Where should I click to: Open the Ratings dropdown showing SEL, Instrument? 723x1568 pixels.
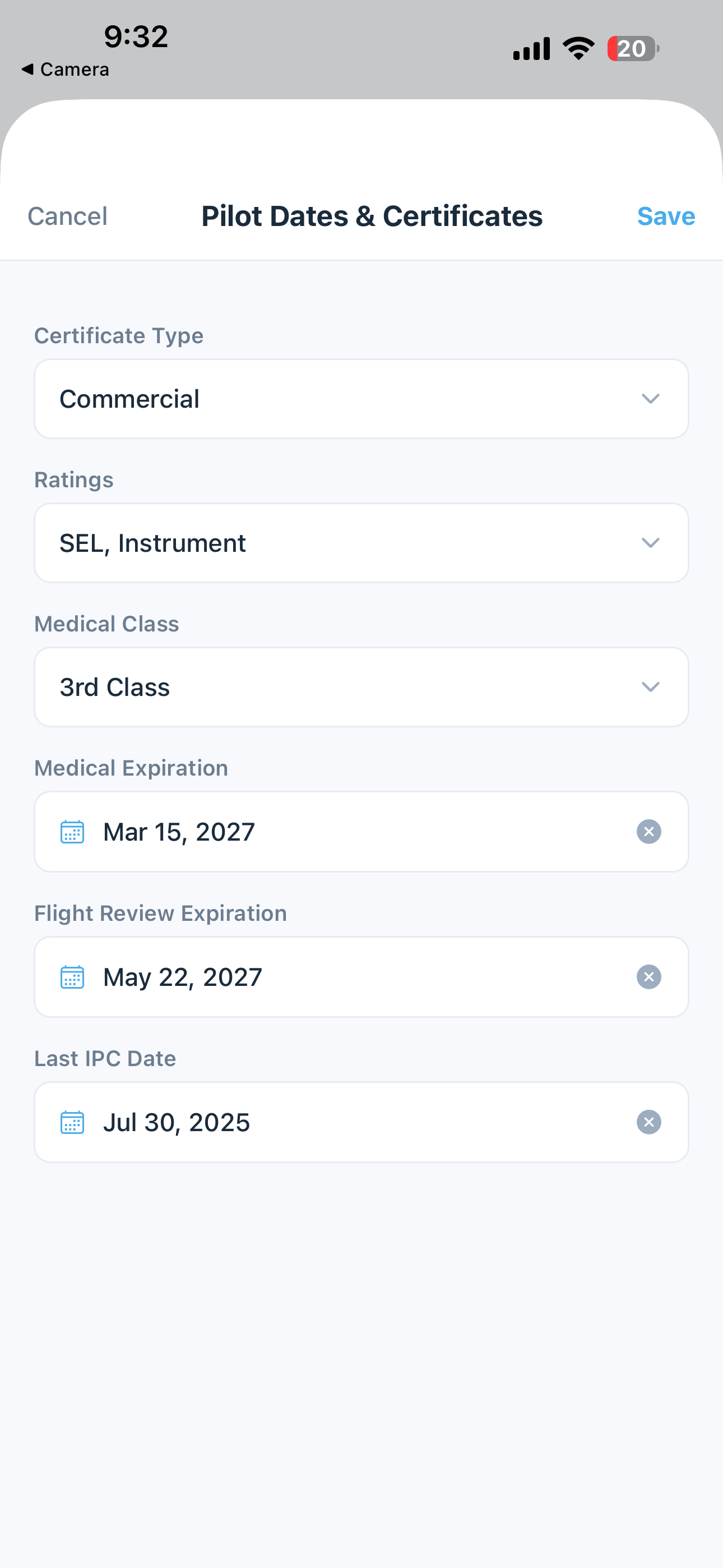coord(650,543)
